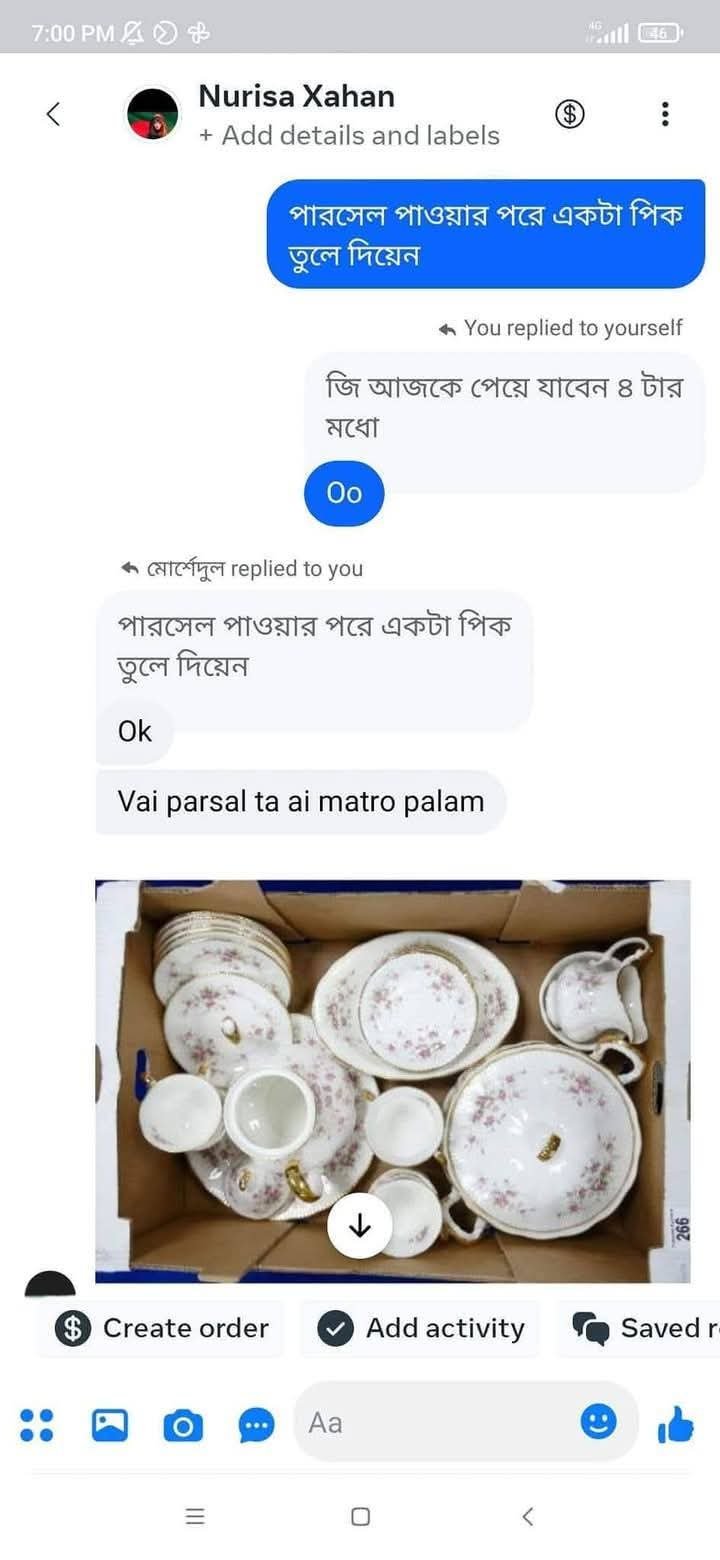Open the dollar payment icon in header
The height and width of the screenshot is (1560, 720).
click(570, 115)
